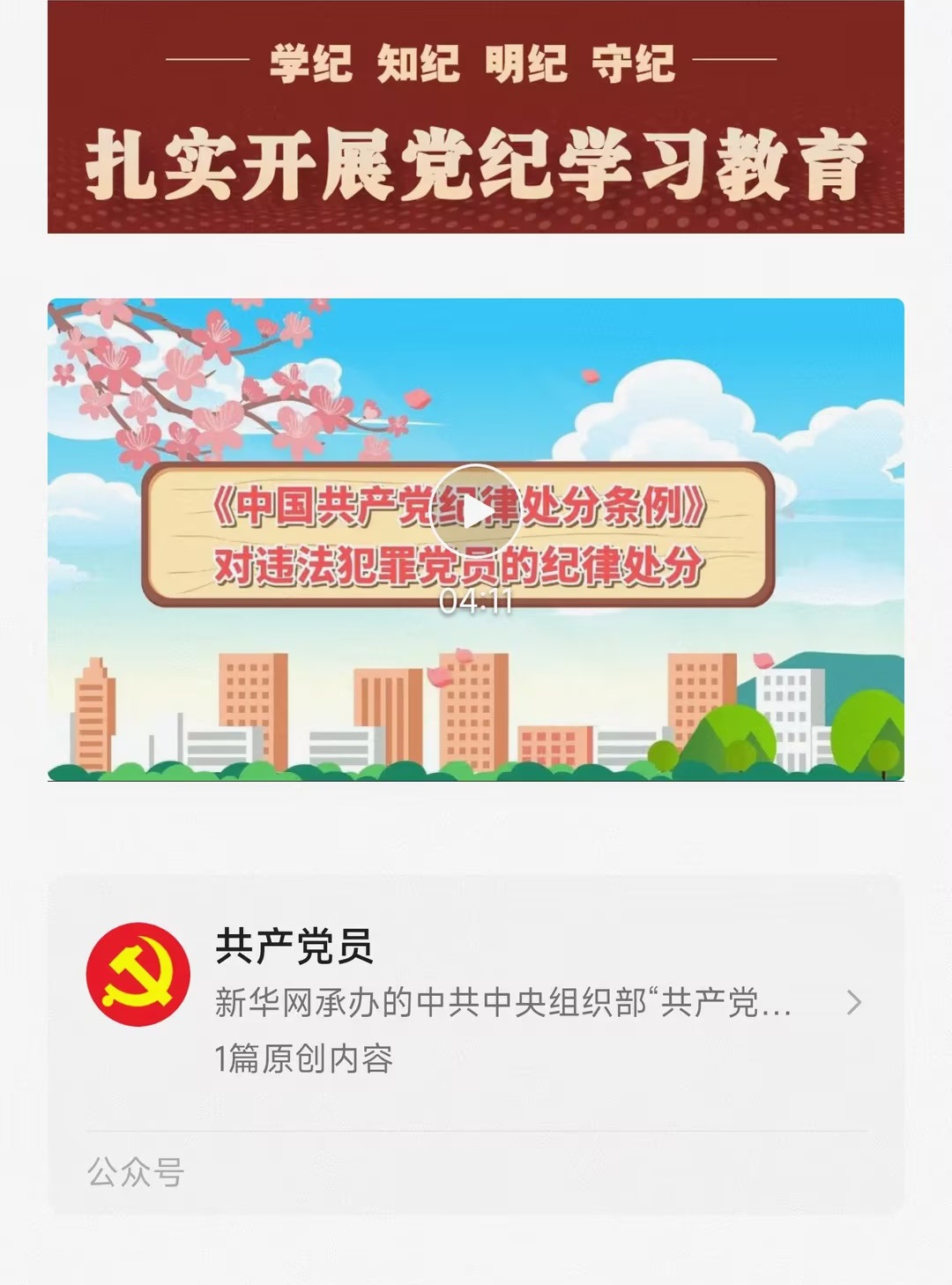Open the 共产党员 official account card
This screenshot has height=1285, width=952.
(x=476, y=1002)
